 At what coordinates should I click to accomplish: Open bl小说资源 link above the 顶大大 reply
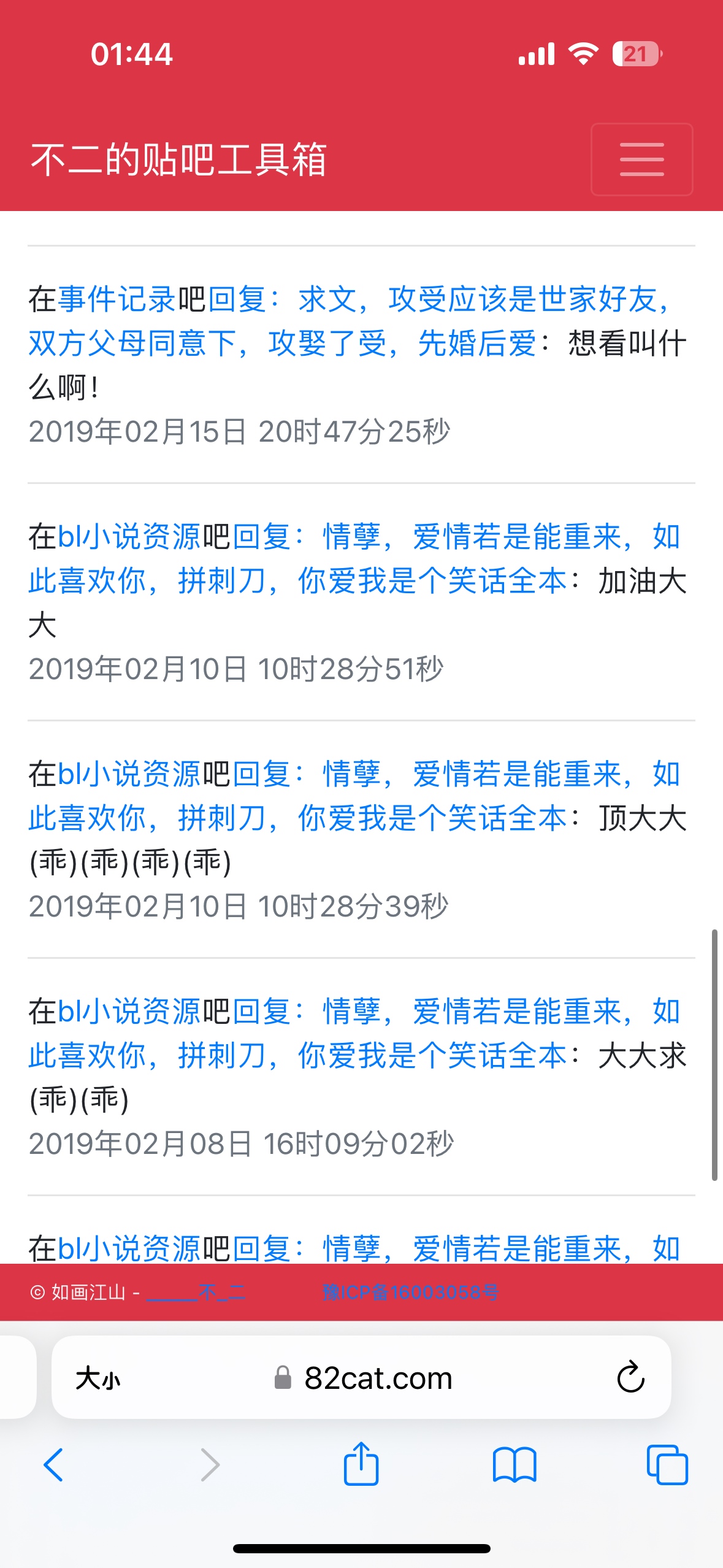click(x=129, y=774)
